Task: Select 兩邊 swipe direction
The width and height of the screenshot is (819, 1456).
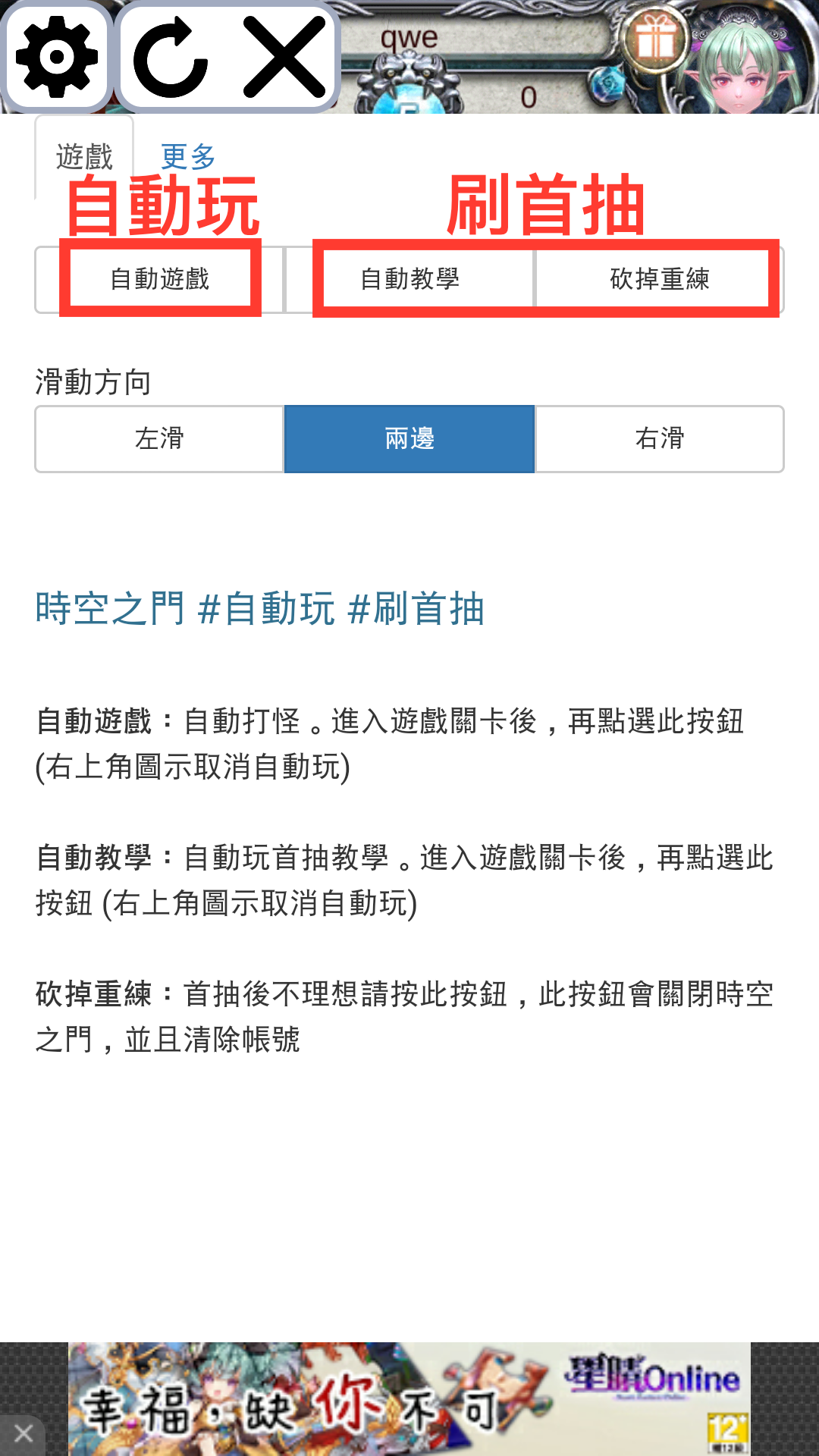Action: click(x=409, y=439)
